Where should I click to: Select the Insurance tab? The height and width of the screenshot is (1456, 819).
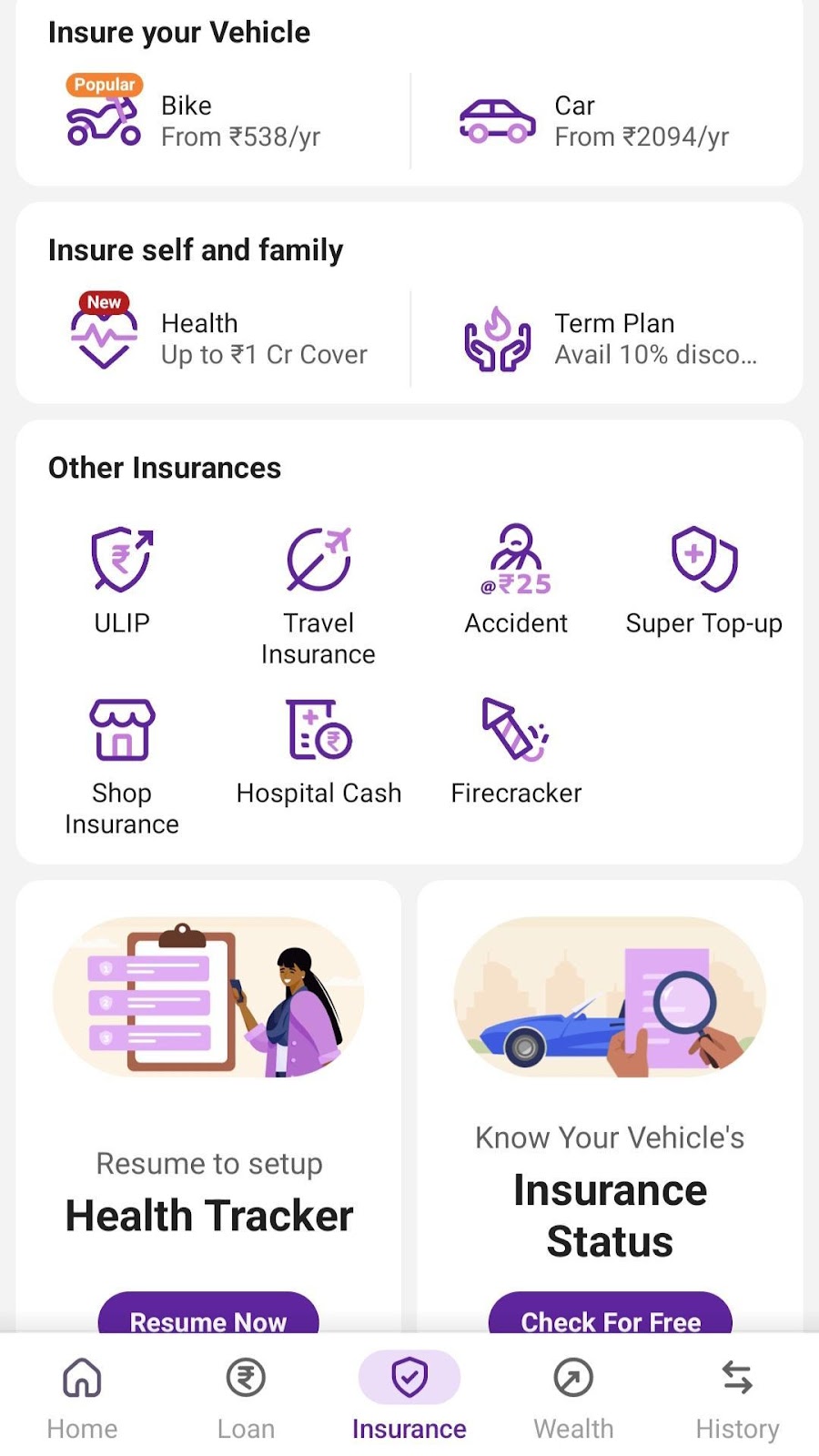point(409,1397)
